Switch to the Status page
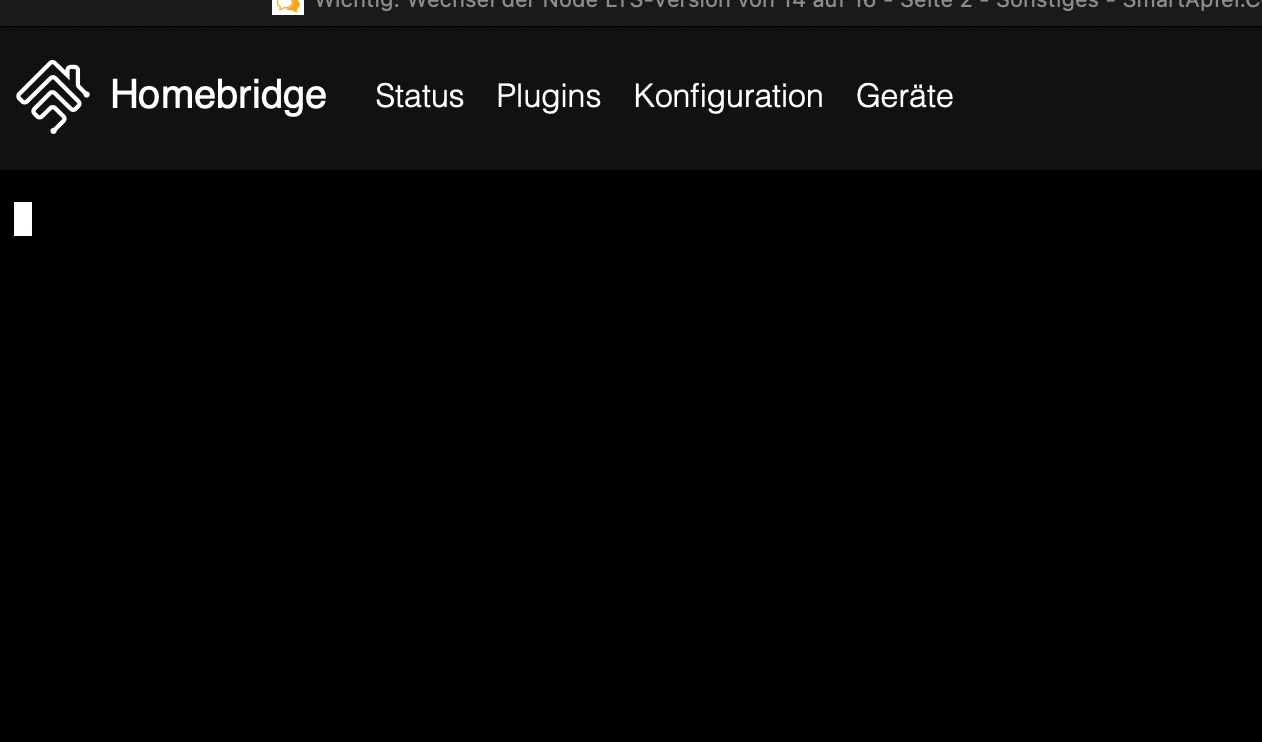 pyautogui.click(x=419, y=96)
